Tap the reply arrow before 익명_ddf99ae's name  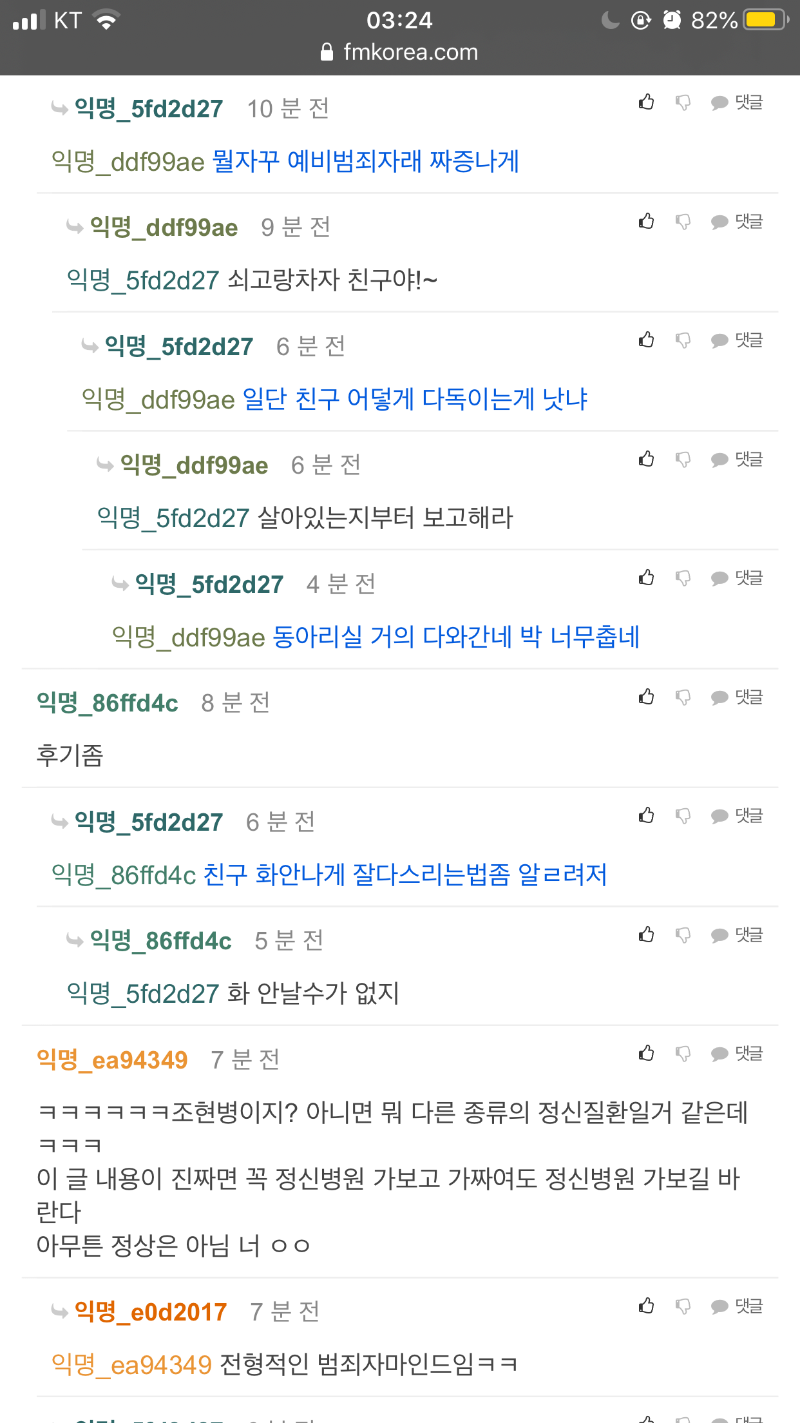[75, 226]
